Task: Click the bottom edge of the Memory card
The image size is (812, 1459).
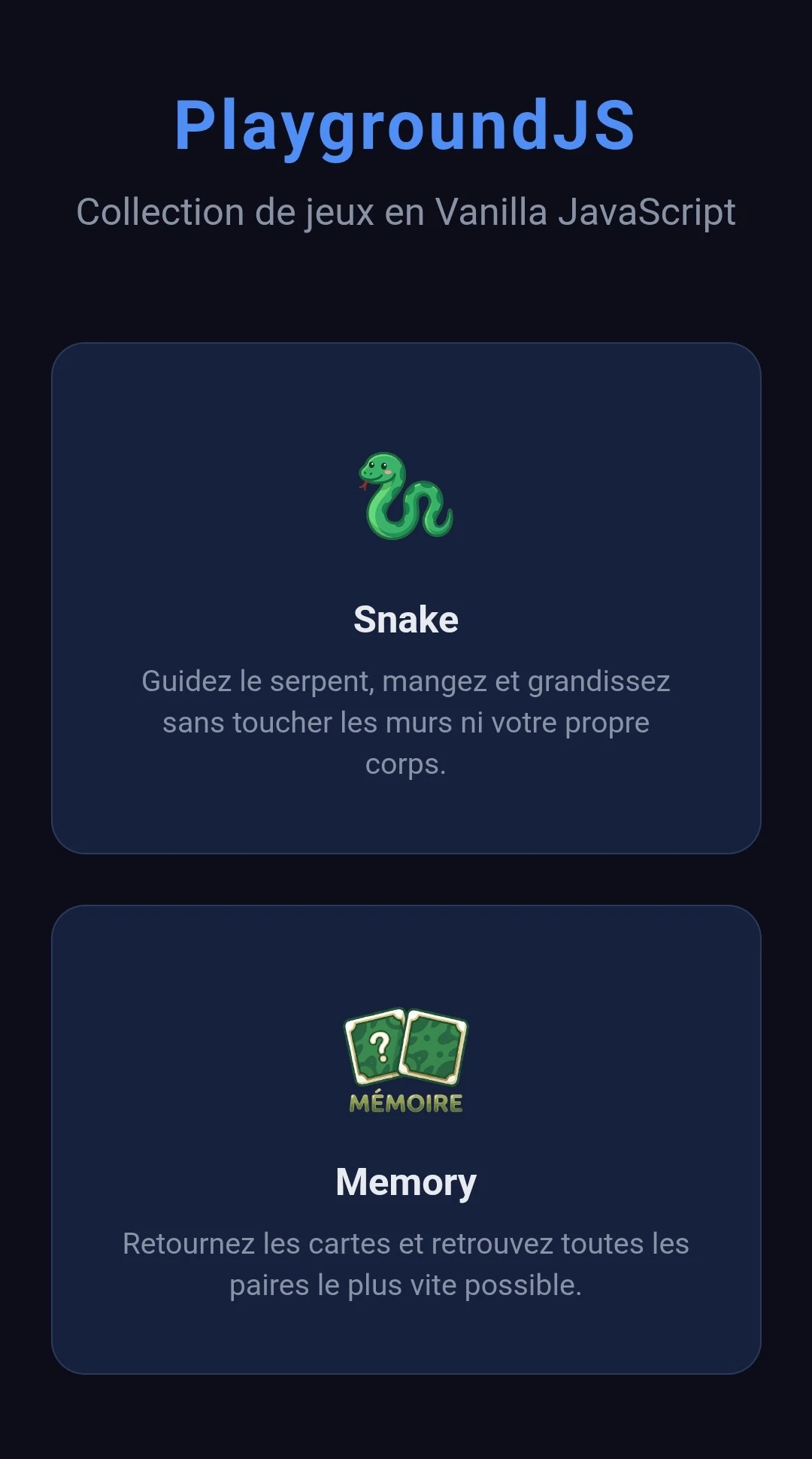Action: click(406, 1370)
